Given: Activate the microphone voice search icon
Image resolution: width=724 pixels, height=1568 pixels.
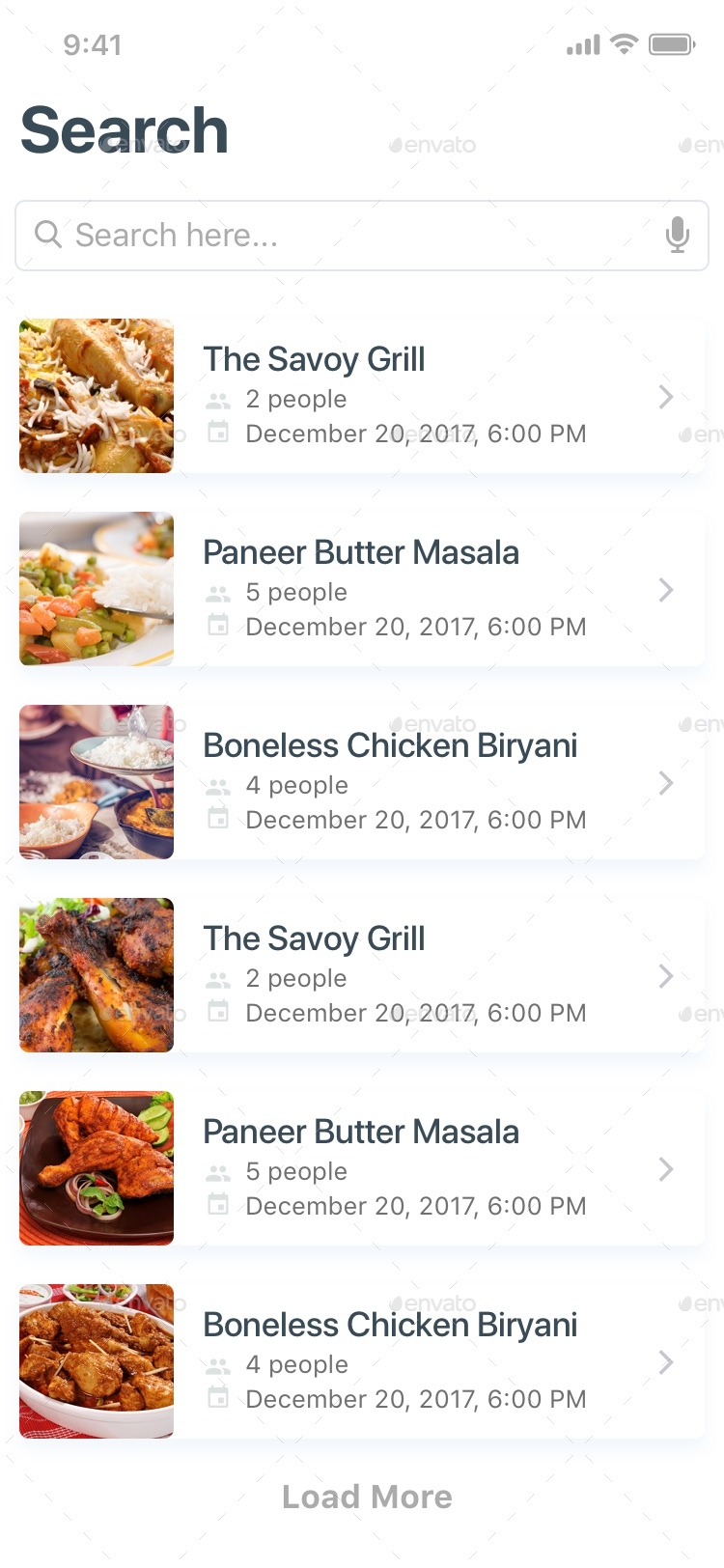Looking at the screenshot, I should click(678, 235).
